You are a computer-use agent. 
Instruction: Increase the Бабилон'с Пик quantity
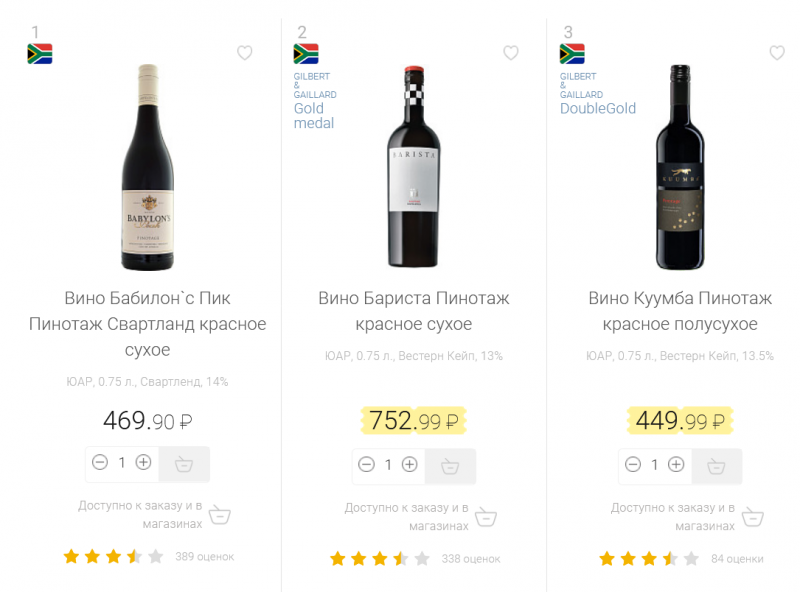tap(143, 463)
